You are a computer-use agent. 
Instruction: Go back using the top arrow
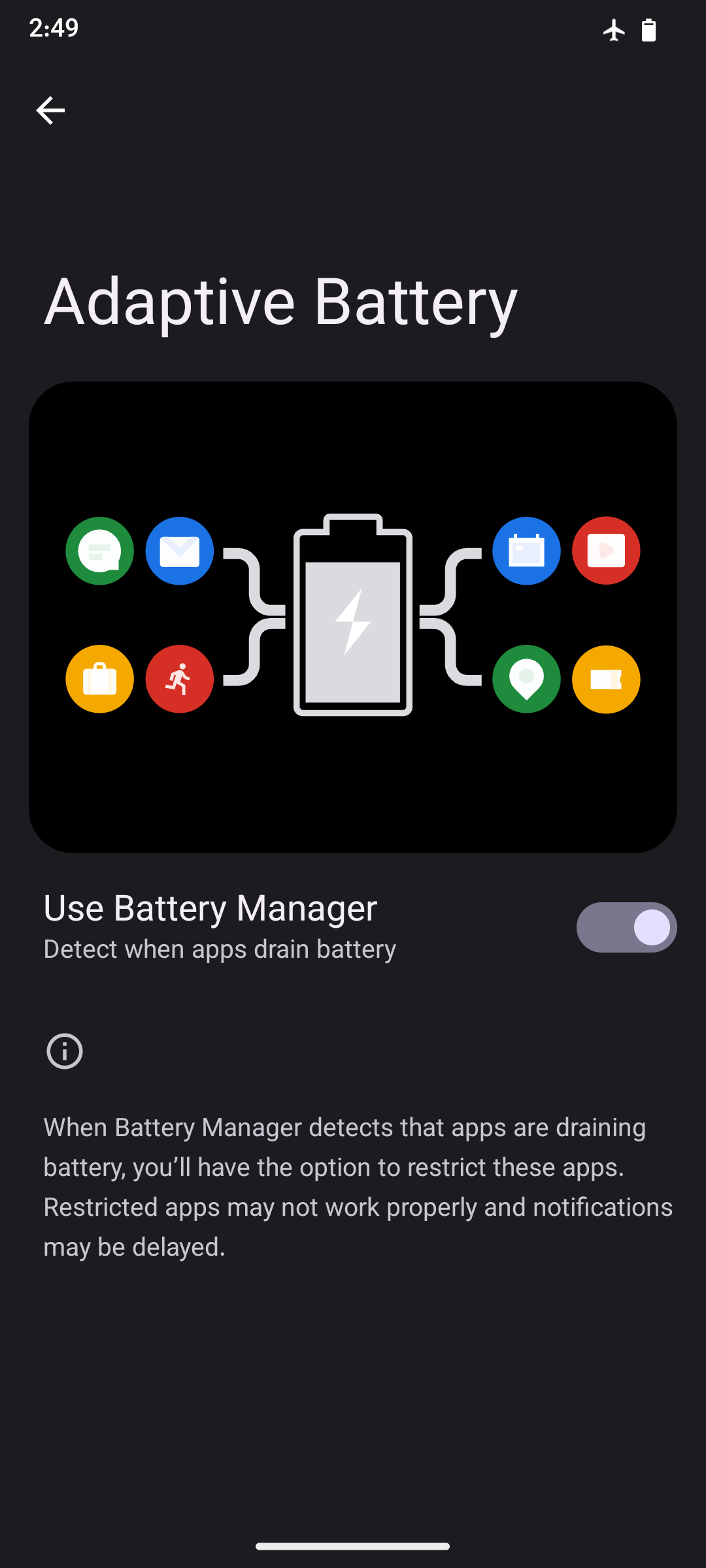click(x=50, y=110)
